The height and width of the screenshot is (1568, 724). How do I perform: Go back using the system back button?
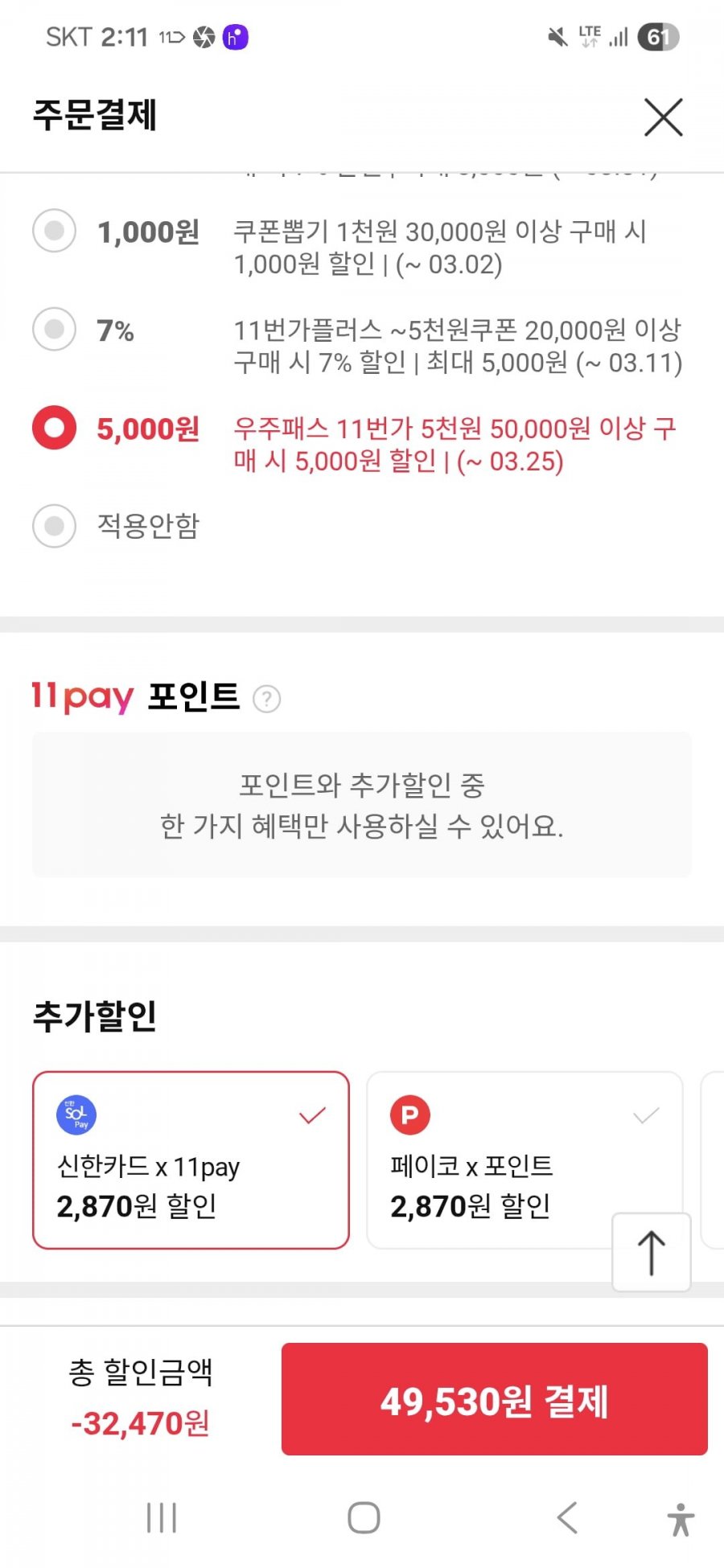tap(566, 1517)
